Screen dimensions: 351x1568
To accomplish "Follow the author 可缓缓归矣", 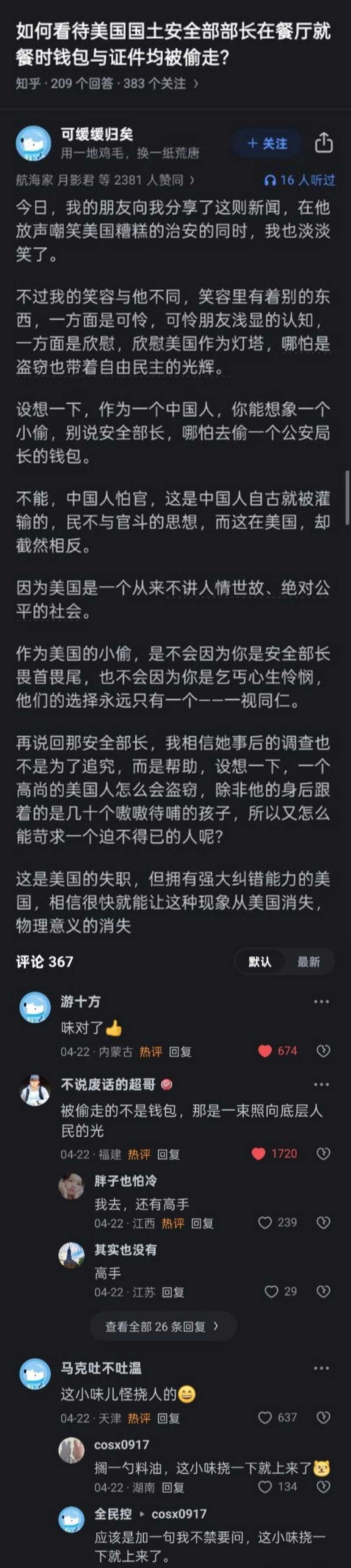I will (267, 144).
